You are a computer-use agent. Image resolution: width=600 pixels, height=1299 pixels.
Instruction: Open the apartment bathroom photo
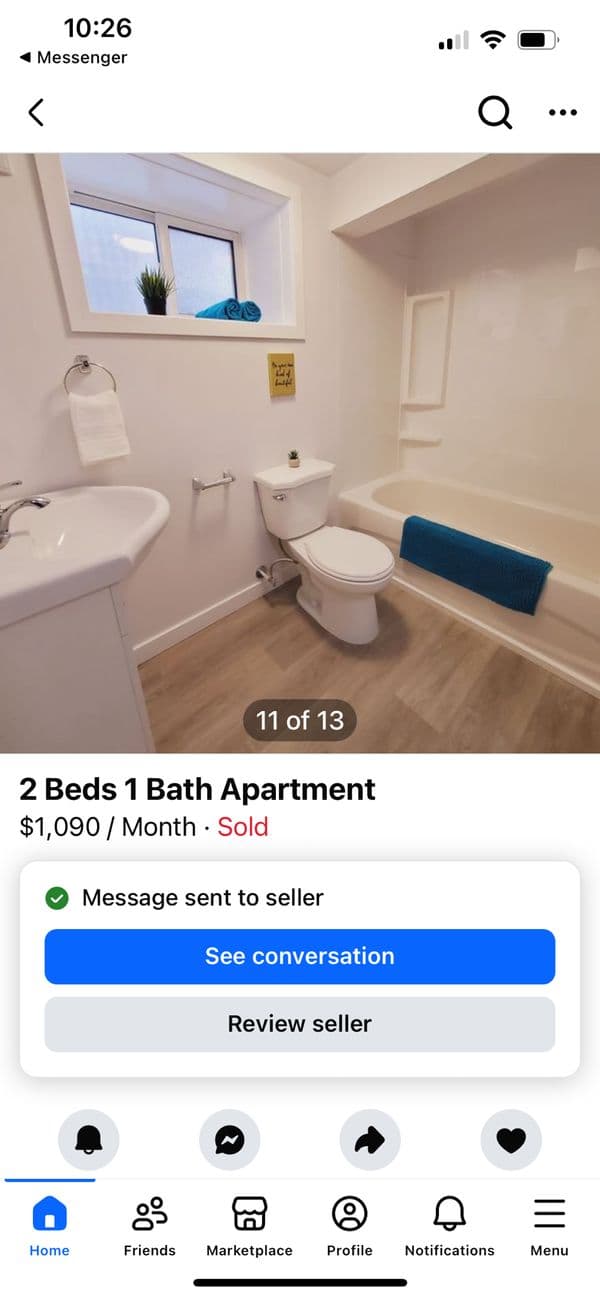pyautogui.click(x=300, y=452)
